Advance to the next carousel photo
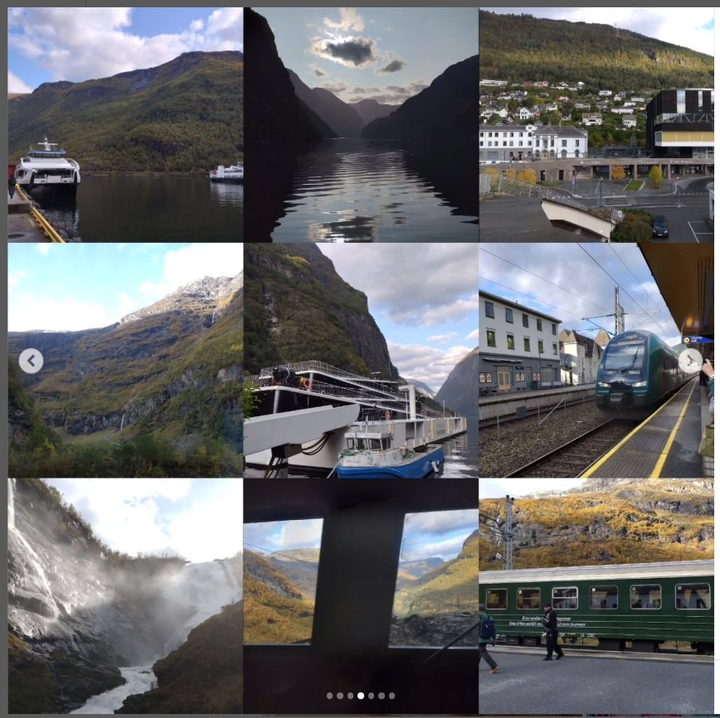Screen dimensions: 720x718 (690, 361)
